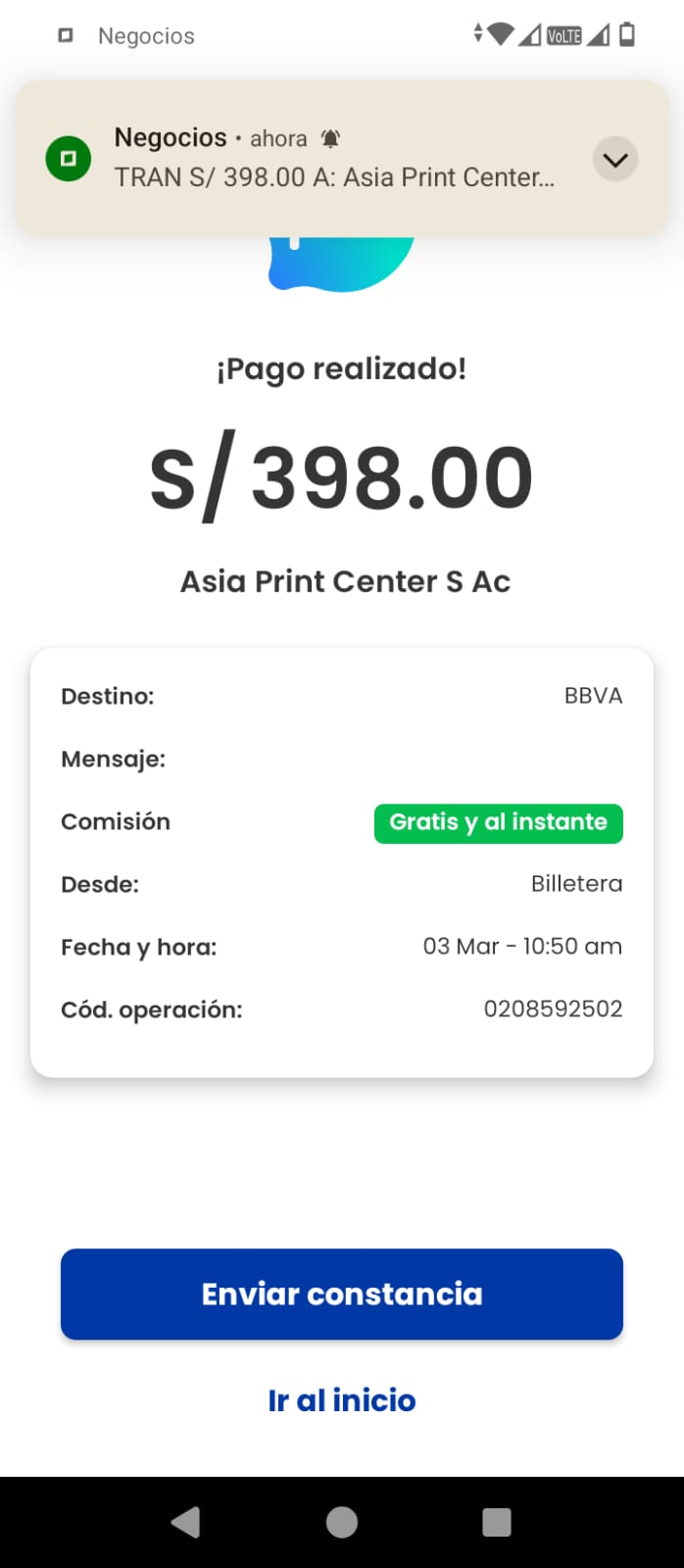Go to Ir al inicio
The height and width of the screenshot is (1568, 684).
(x=342, y=1400)
